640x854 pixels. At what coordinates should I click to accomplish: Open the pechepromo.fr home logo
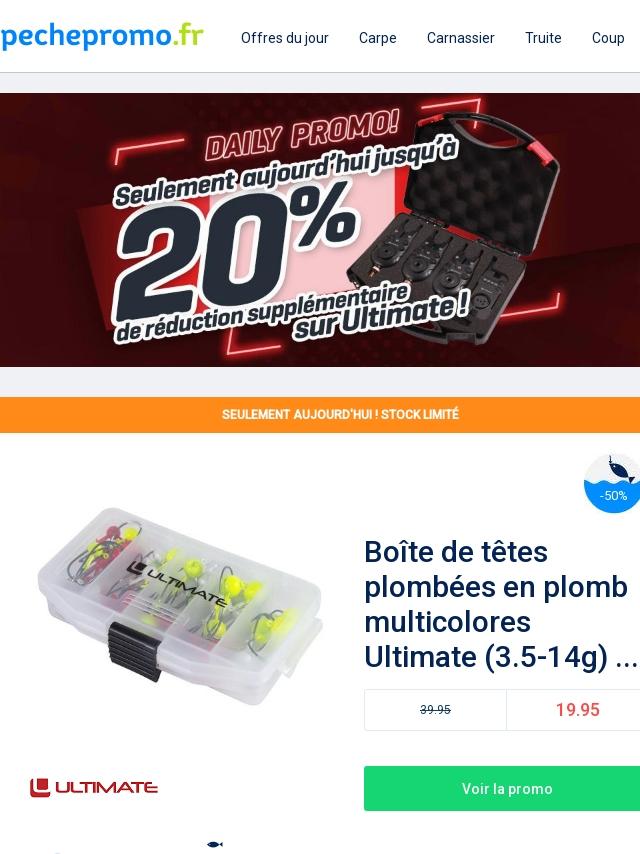click(102, 37)
